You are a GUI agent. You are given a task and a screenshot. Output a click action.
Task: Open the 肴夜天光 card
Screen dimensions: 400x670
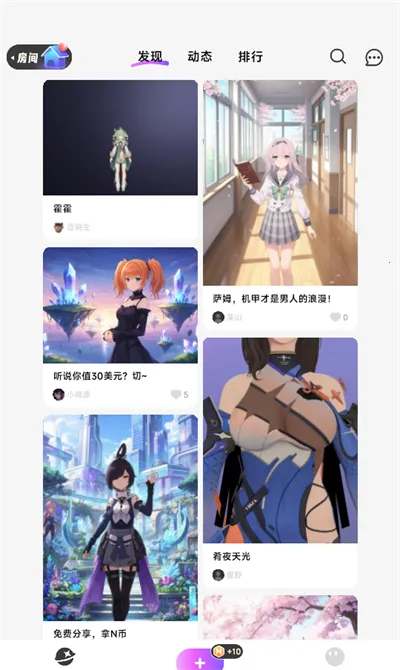[x=280, y=463]
